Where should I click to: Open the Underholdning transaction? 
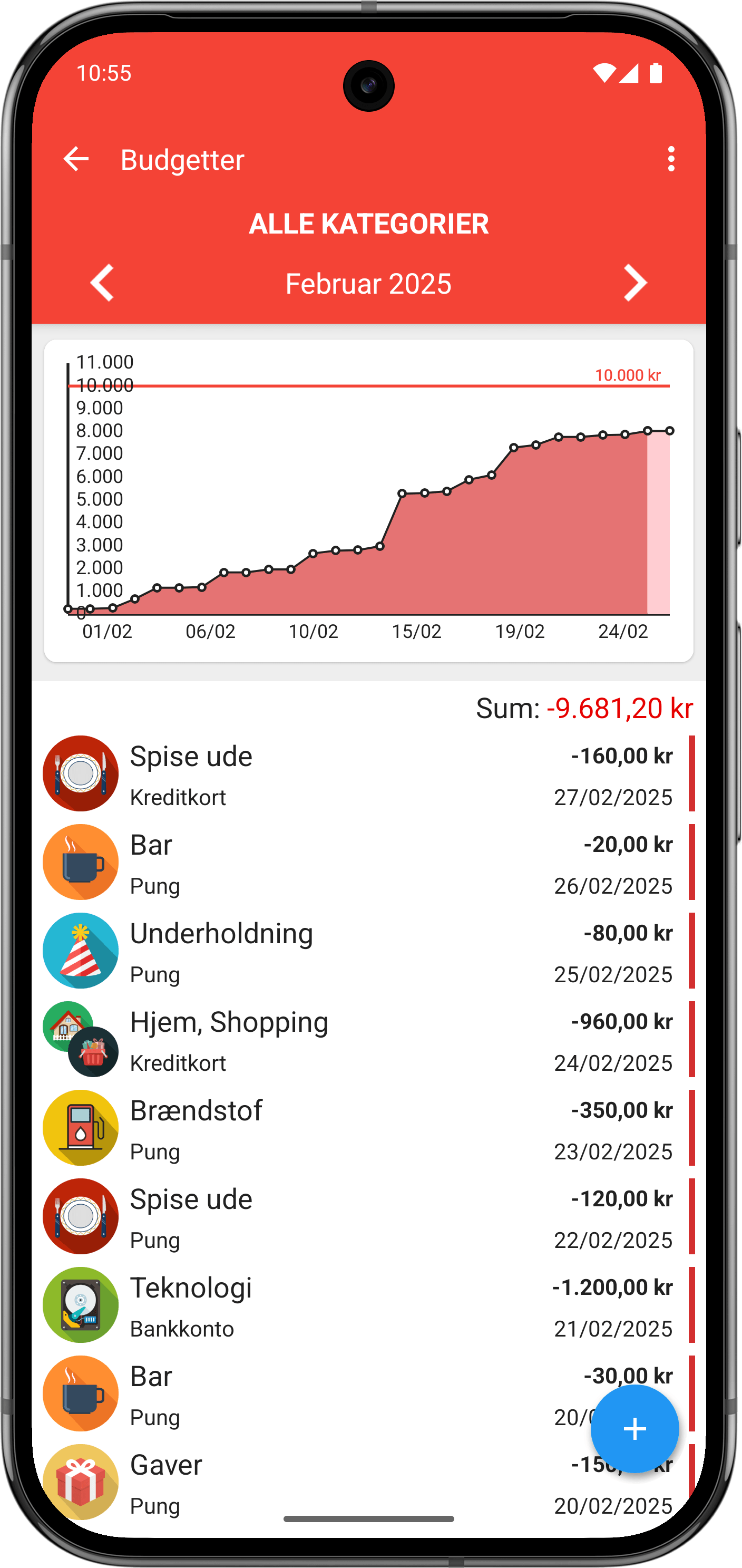[x=365, y=951]
